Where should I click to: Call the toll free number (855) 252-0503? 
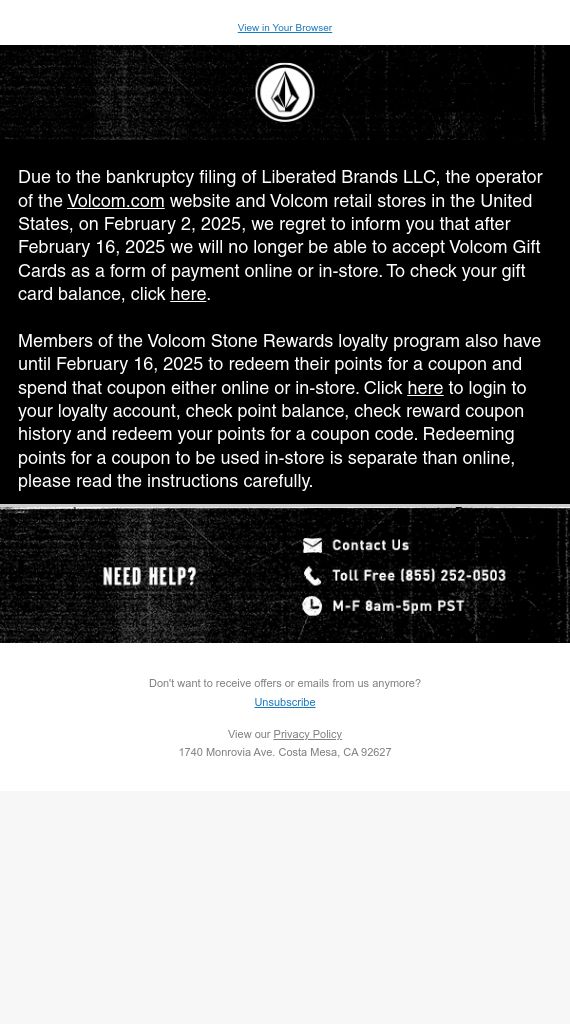tap(419, 575)
